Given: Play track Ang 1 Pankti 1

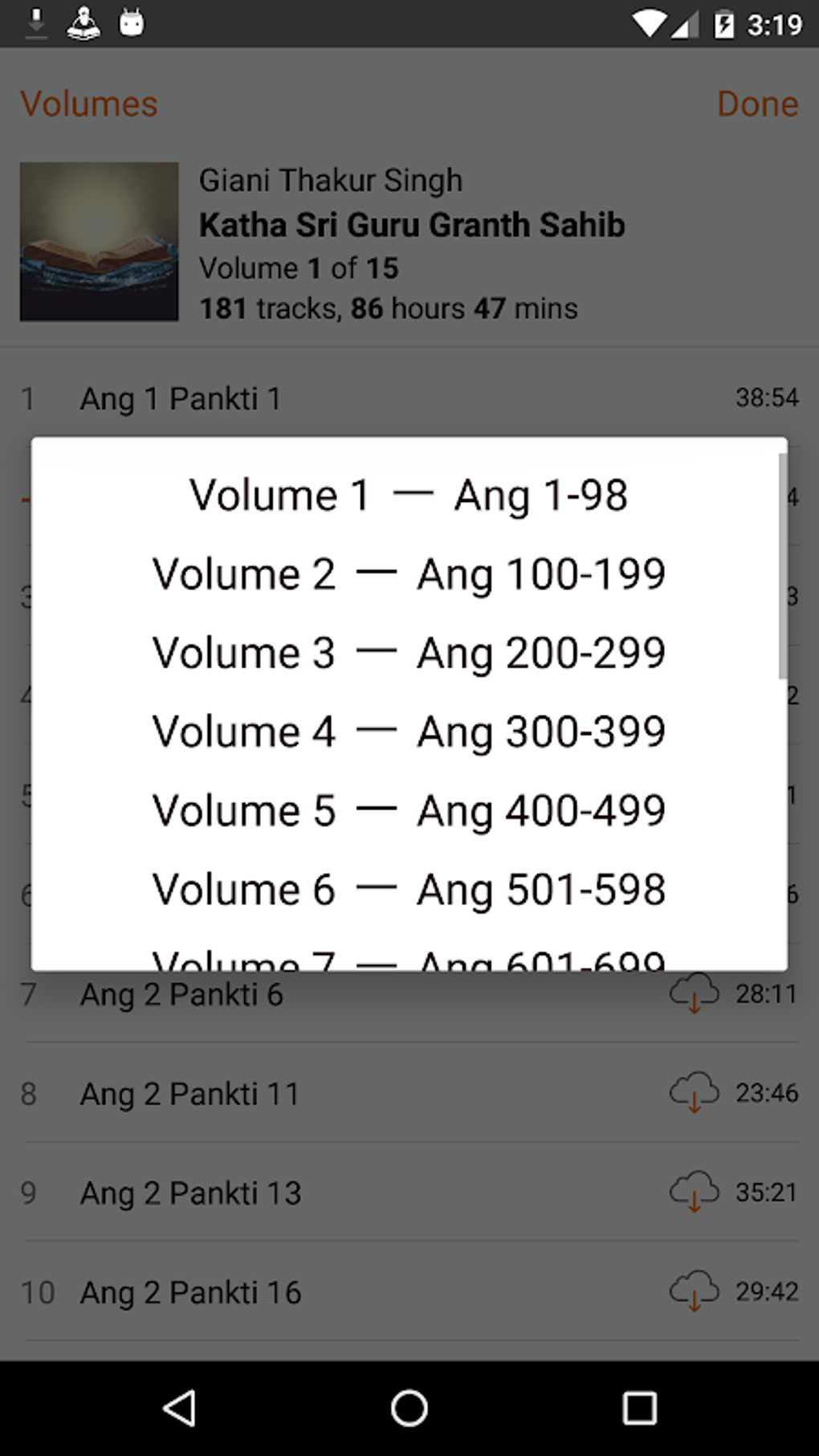Looking at the screenshot, I should [181, 398].
